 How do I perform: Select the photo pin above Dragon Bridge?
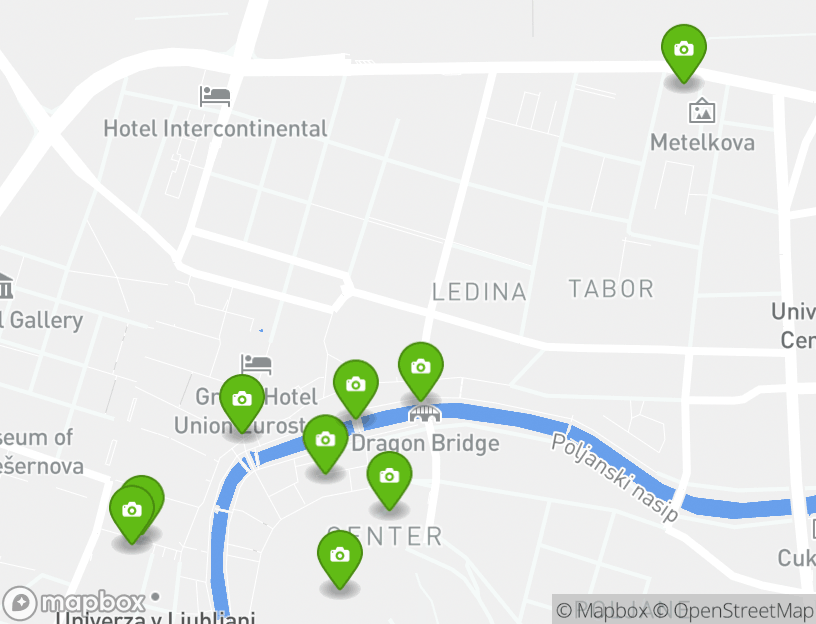pyautogui.click(x=421, y=368)
